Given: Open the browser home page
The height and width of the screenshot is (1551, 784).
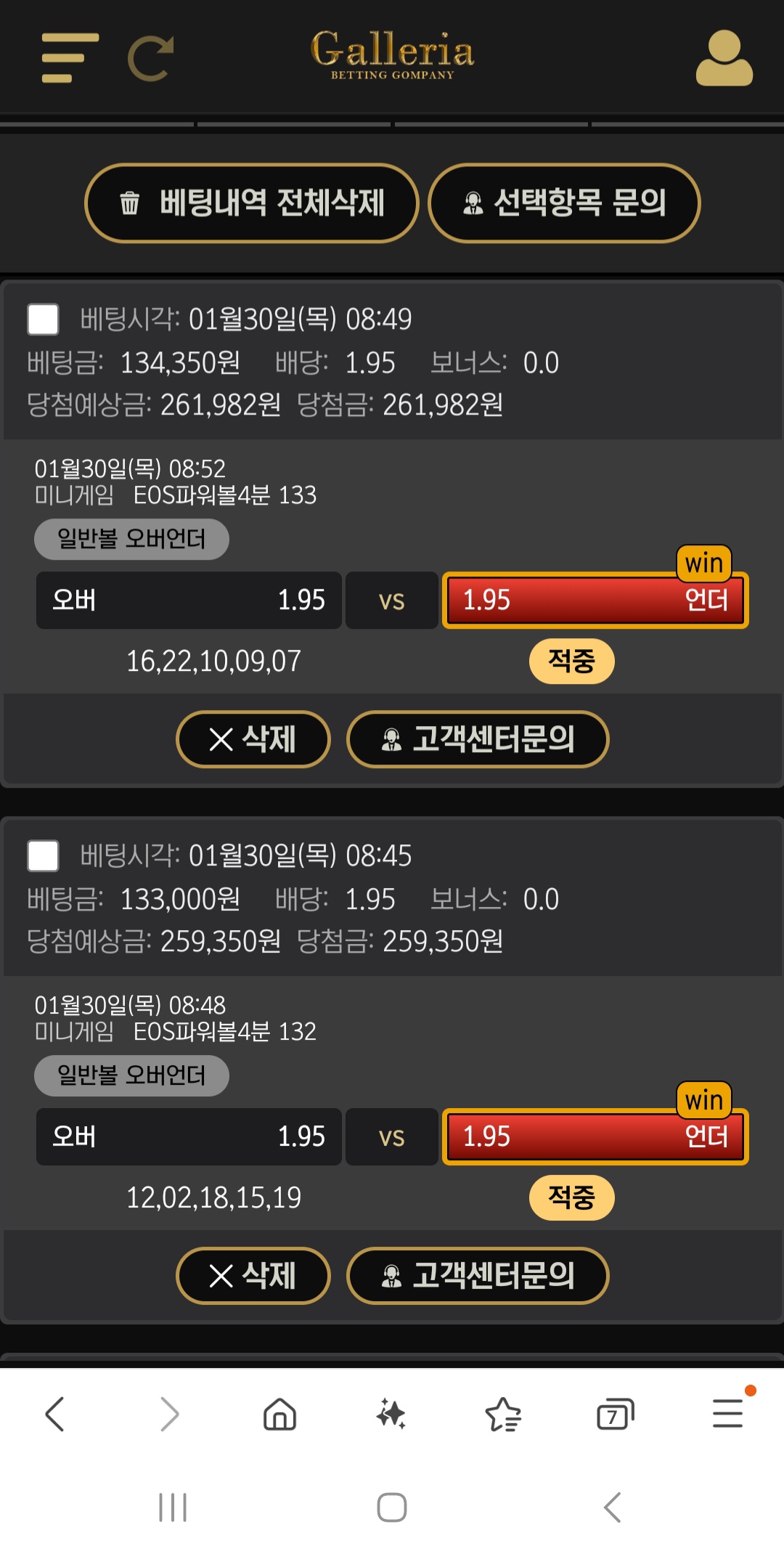Looking at the screenshot, I should pos(279,1414).
